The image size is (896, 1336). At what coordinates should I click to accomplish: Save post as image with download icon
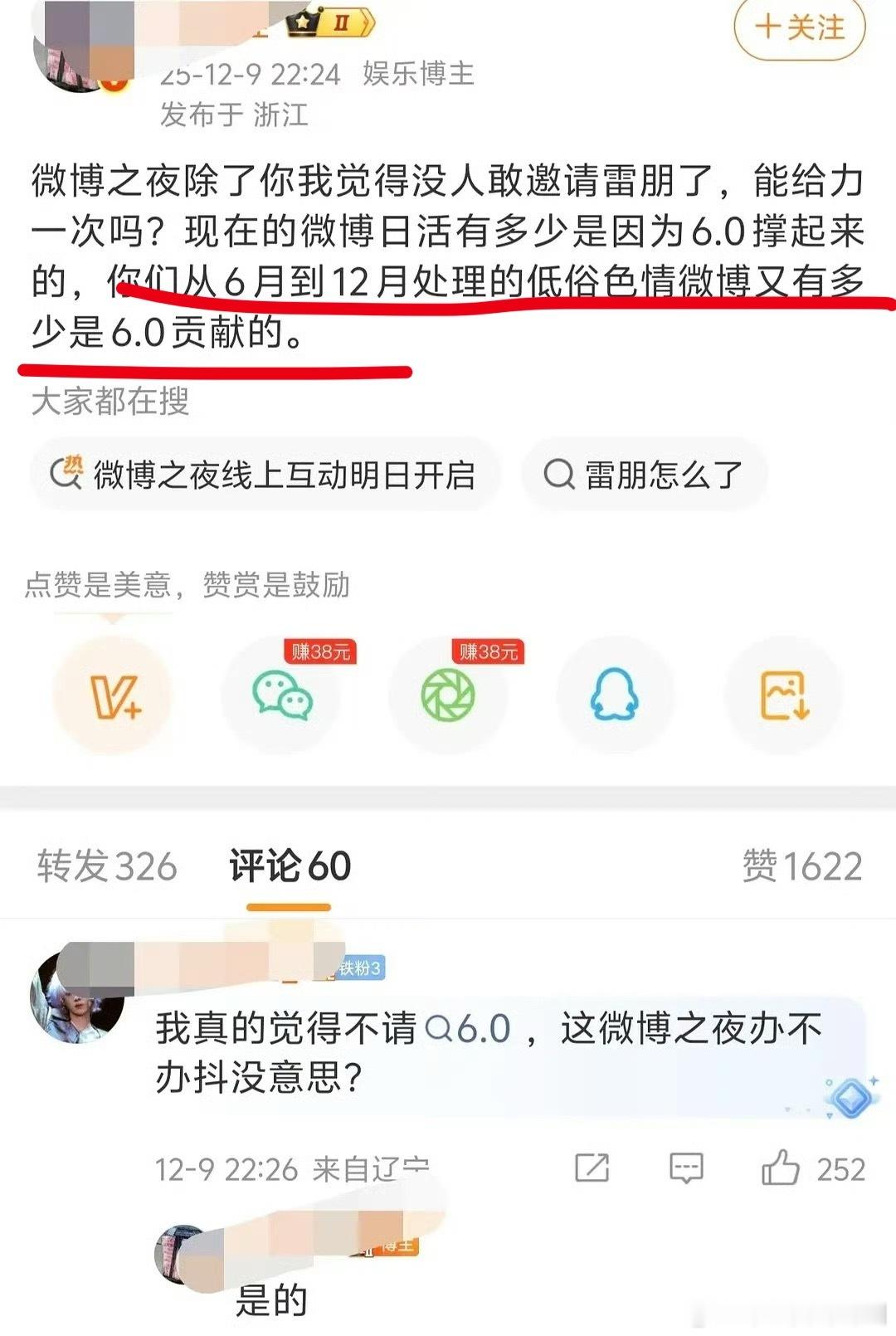coord(781,697)
